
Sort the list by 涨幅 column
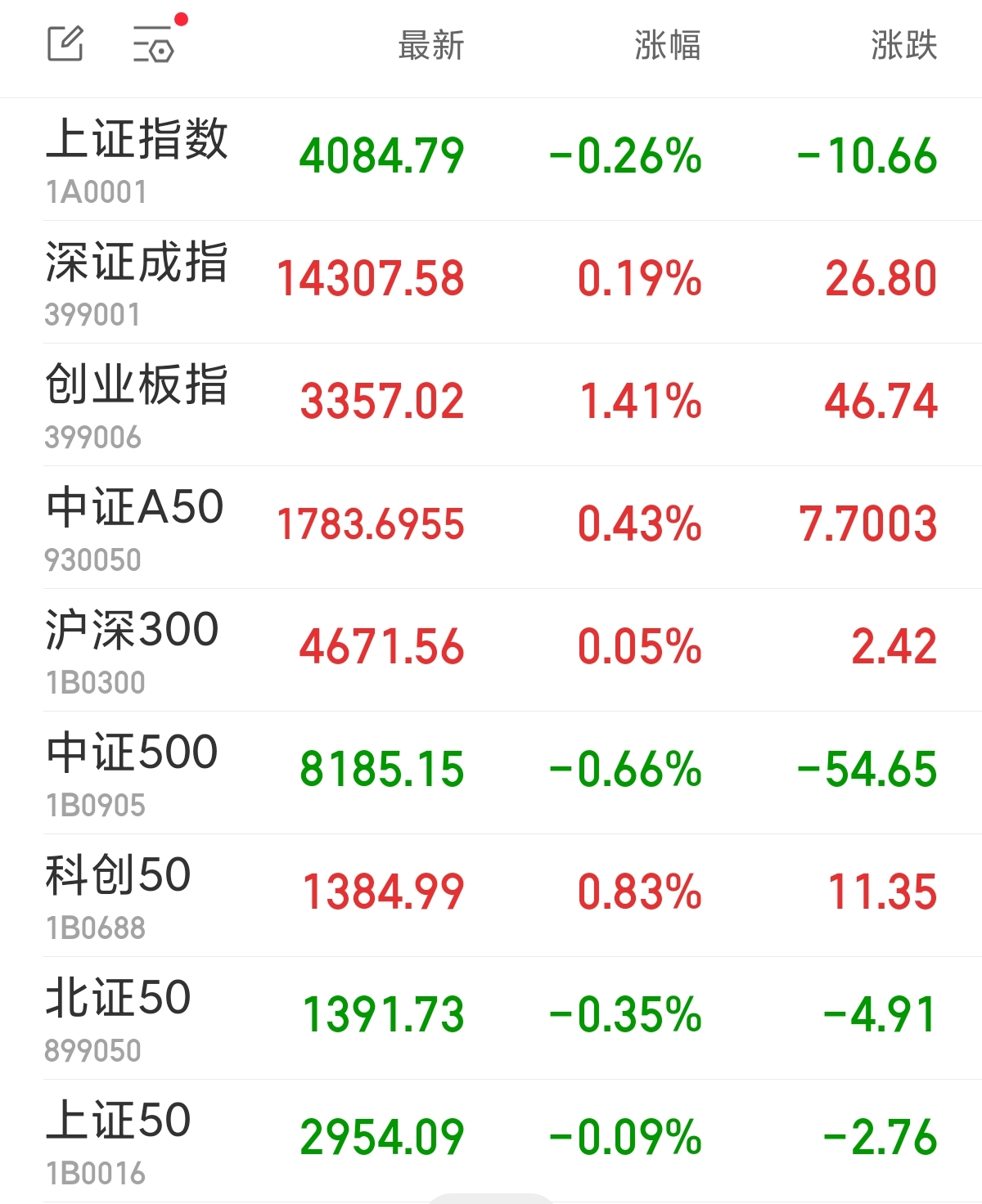coord(667,46)
